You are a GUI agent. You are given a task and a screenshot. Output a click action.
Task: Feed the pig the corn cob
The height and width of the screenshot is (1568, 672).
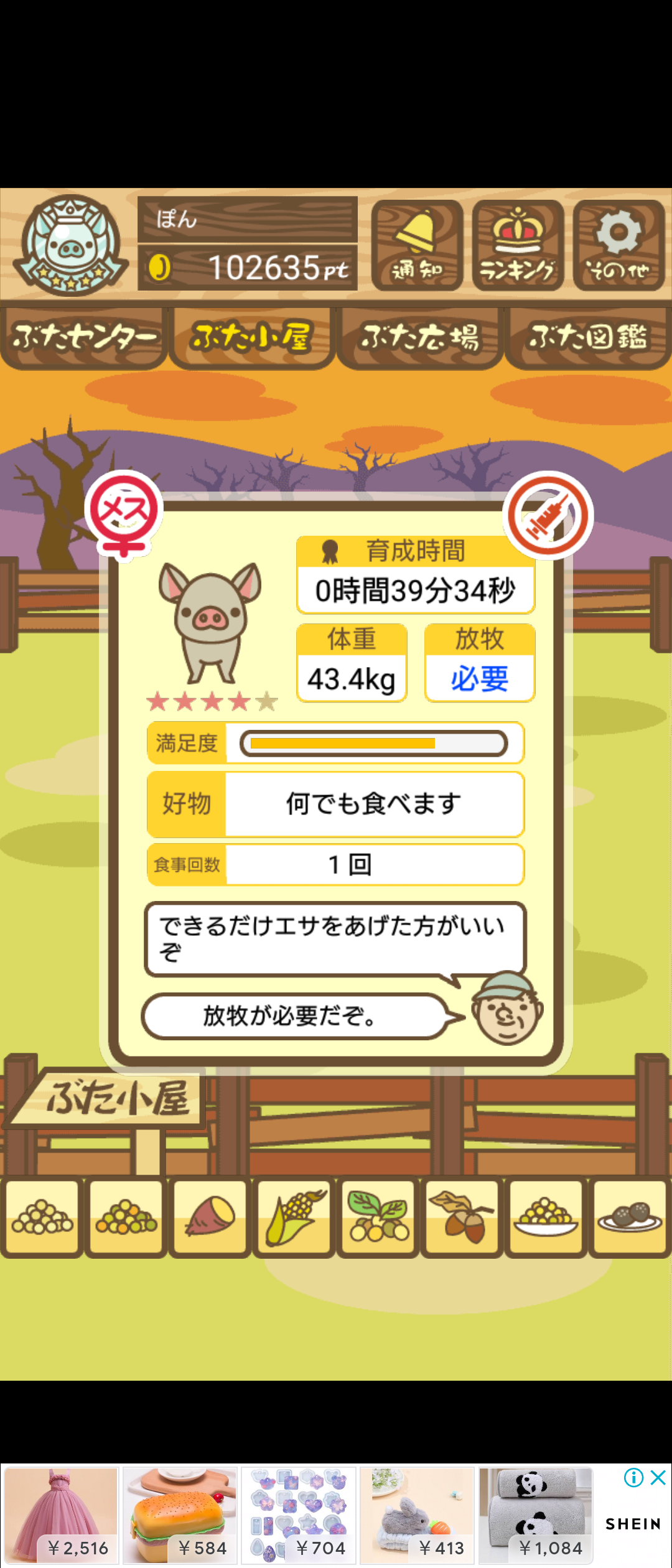pos(294,1217)
